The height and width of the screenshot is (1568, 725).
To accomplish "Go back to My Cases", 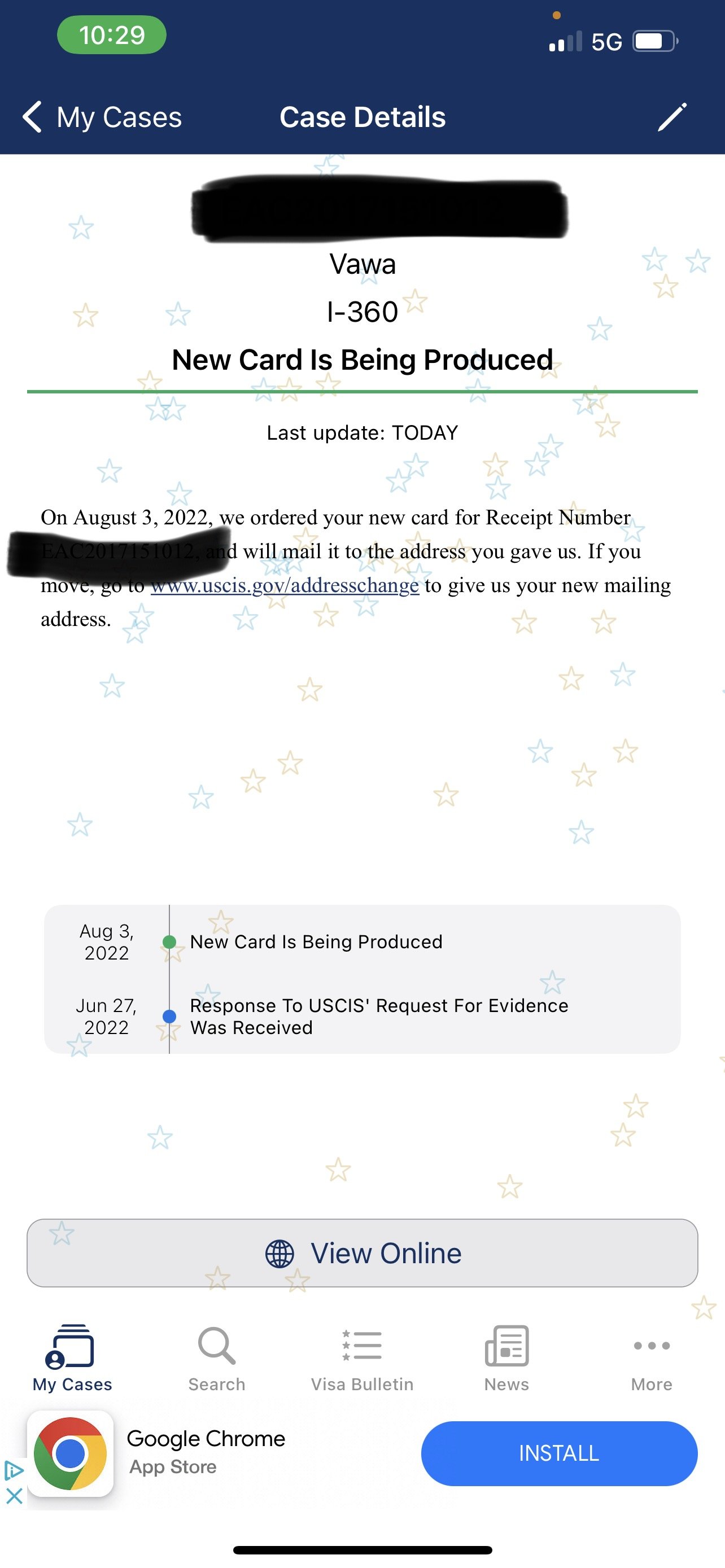I will coord(102,117).
